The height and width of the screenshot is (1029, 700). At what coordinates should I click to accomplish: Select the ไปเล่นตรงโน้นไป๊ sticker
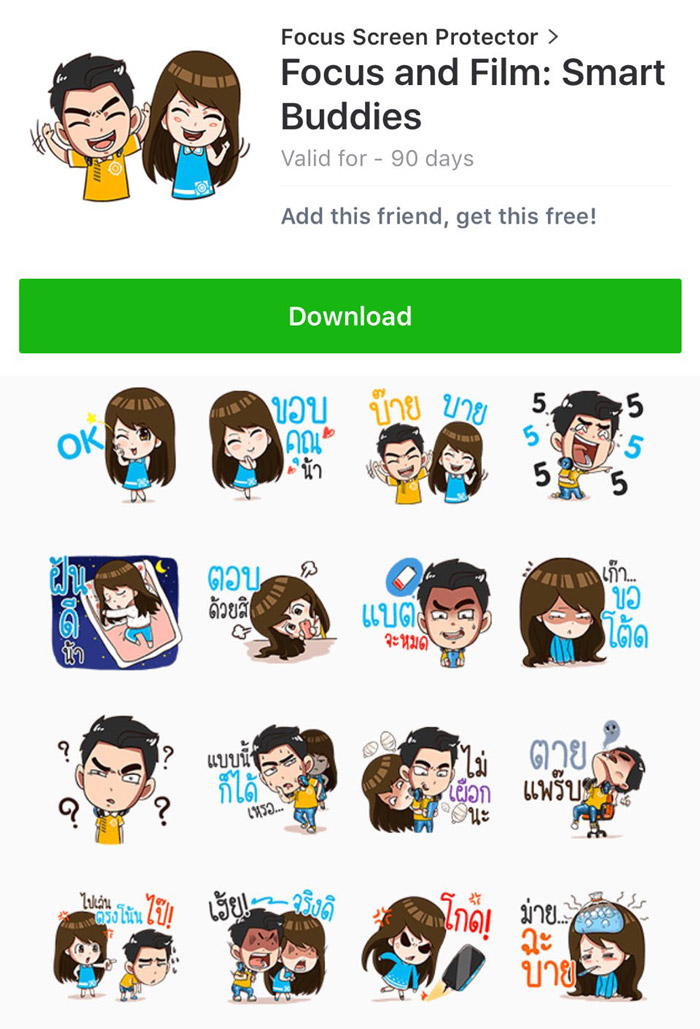[115, 945]
